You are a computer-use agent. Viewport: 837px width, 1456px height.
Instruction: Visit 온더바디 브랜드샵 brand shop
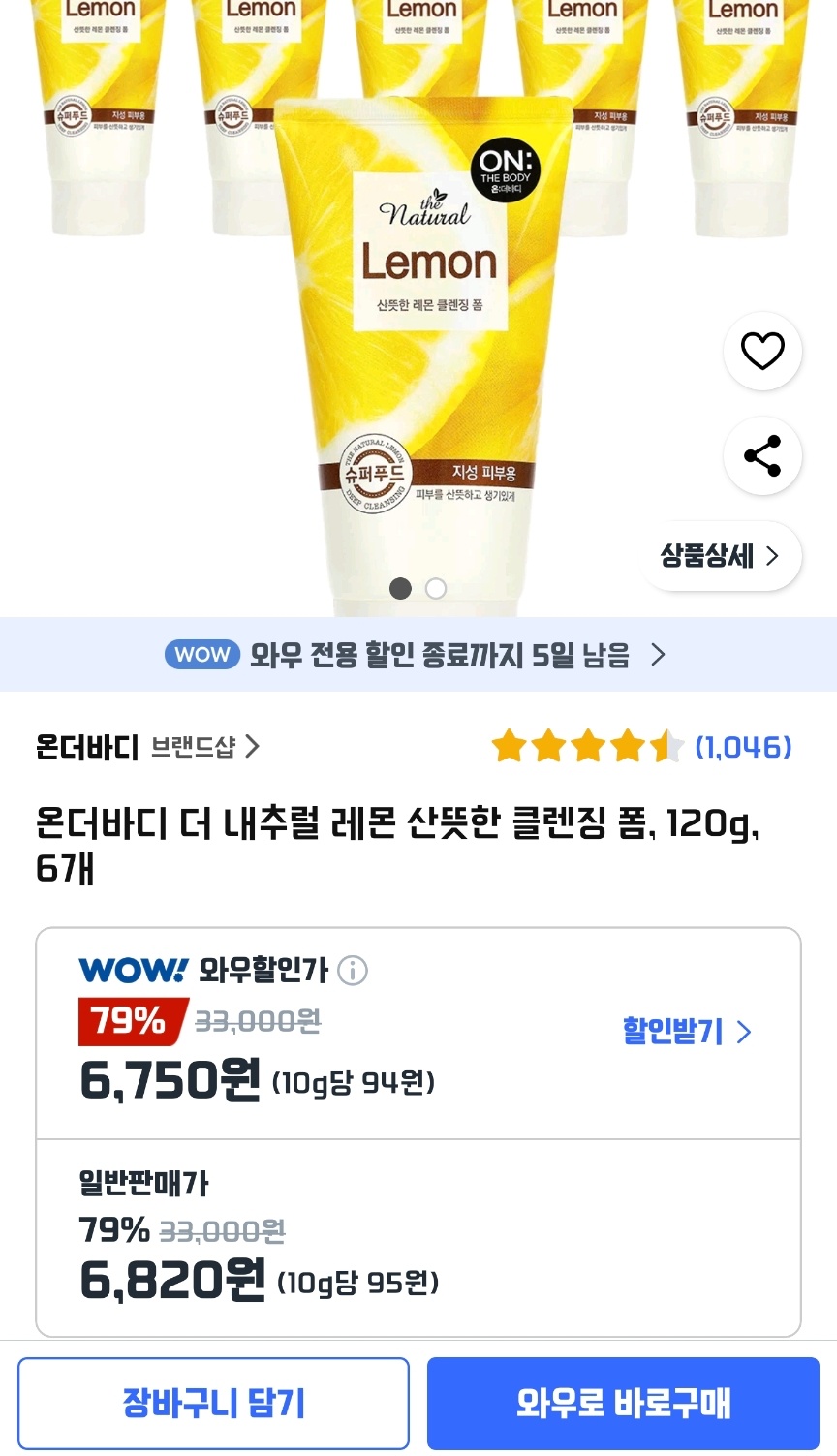[204, 747]
